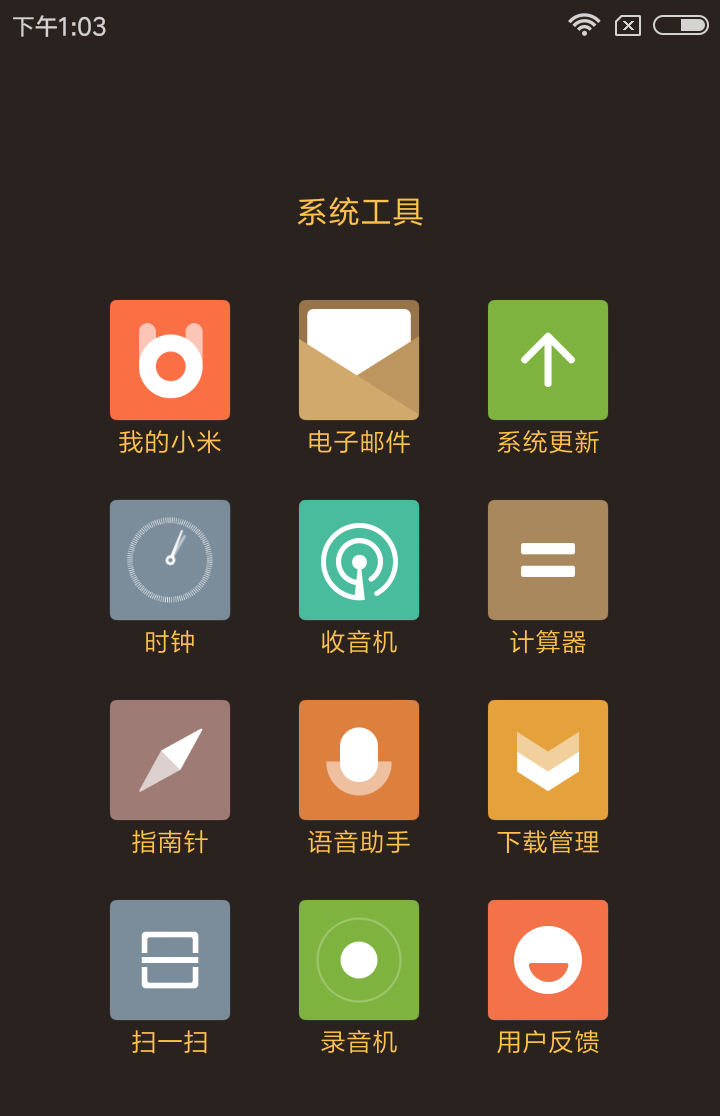Launch the 扫一扫 scanner app

[170, 960]
